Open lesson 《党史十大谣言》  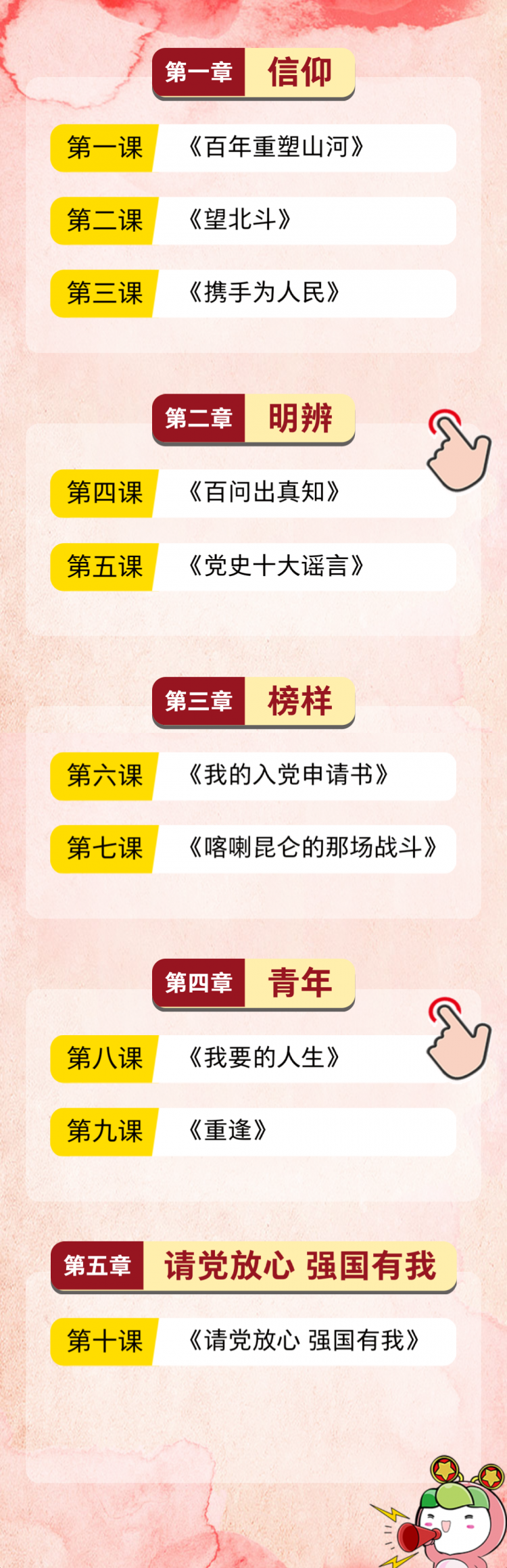pyautogui.click(x=276, y=567)
